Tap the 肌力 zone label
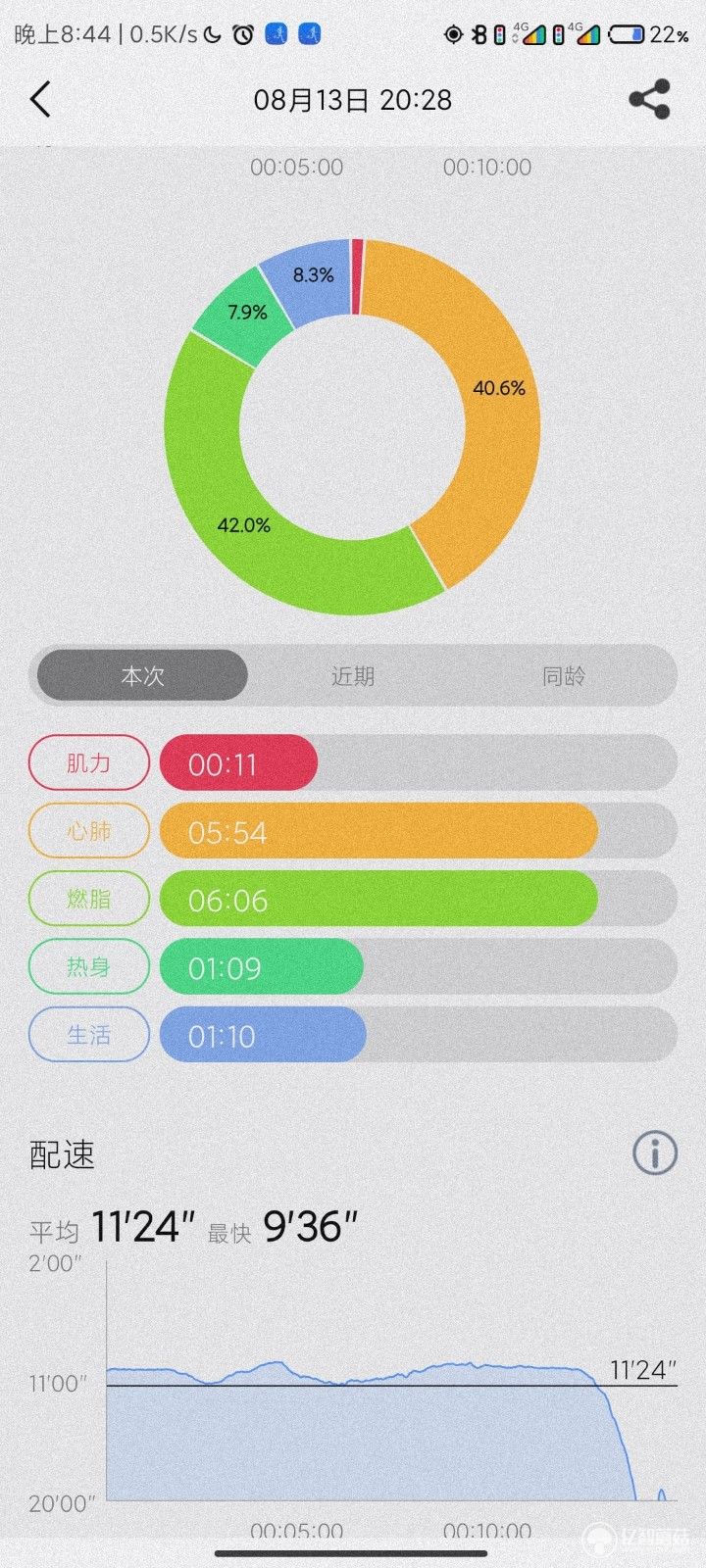The height and width of the screenshot is (1568, 706). click(89, 762)
